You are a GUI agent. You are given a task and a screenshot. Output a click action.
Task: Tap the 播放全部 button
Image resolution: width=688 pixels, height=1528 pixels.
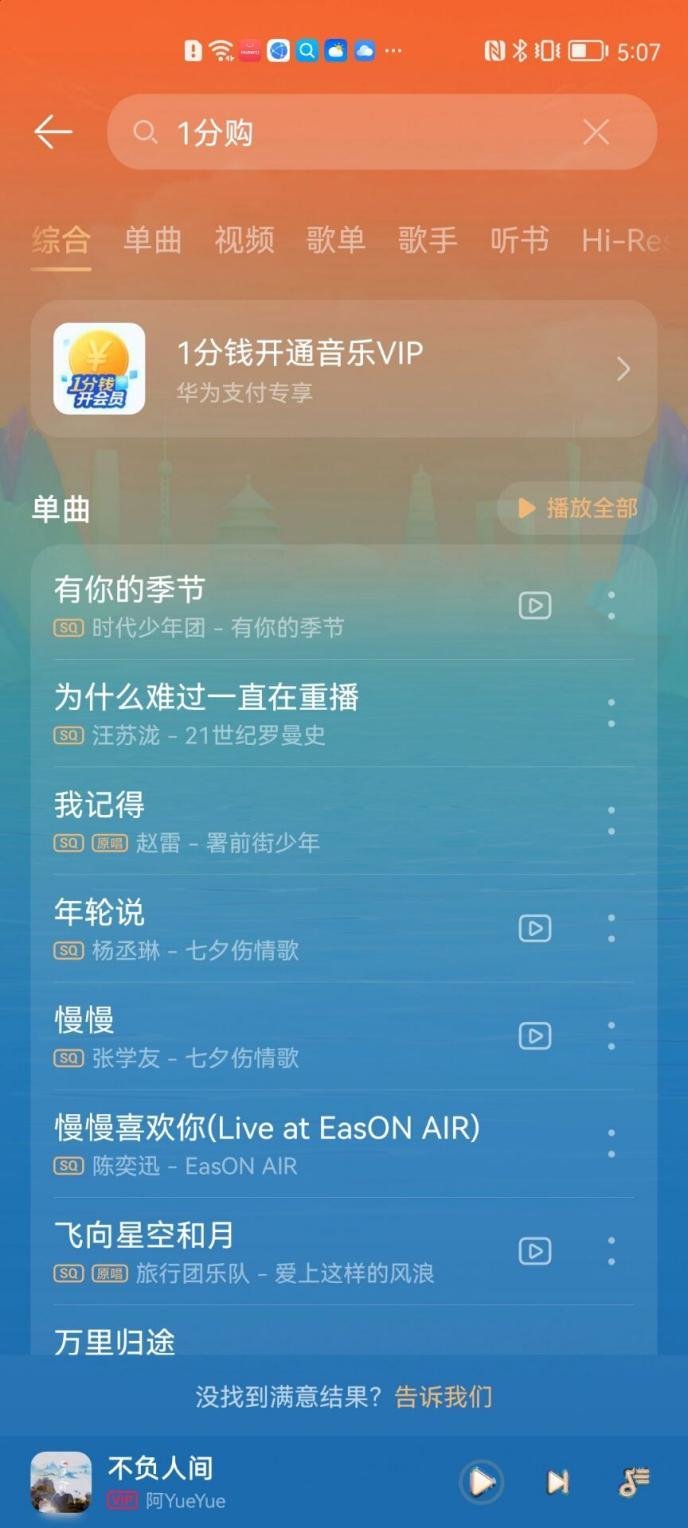click(x=577, y=508)
